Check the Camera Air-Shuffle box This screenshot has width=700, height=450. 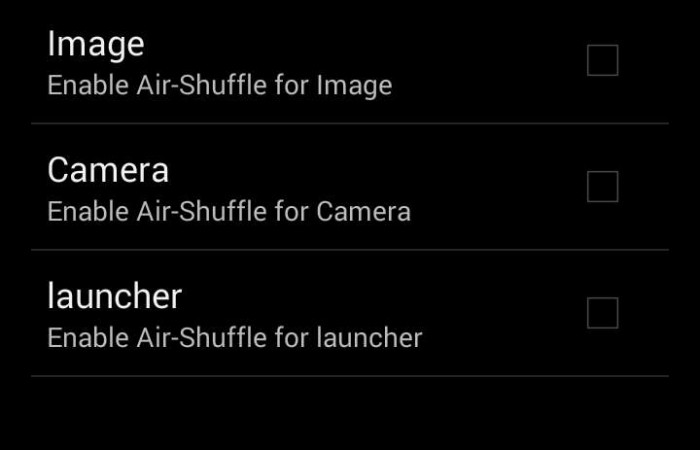(x=602, y=187)
